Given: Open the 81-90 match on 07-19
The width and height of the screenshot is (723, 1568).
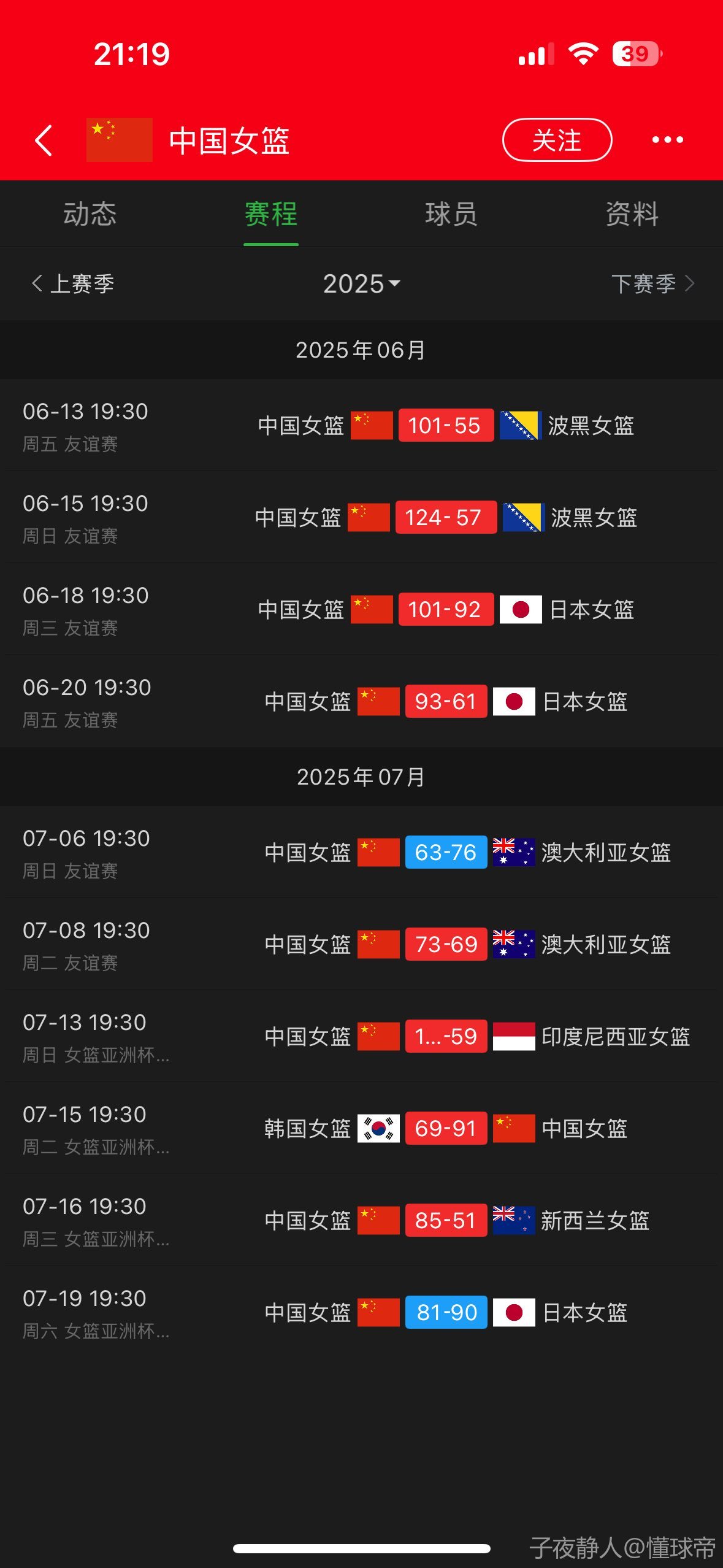Looking at the screenshot, I should tap(361, 1312).
